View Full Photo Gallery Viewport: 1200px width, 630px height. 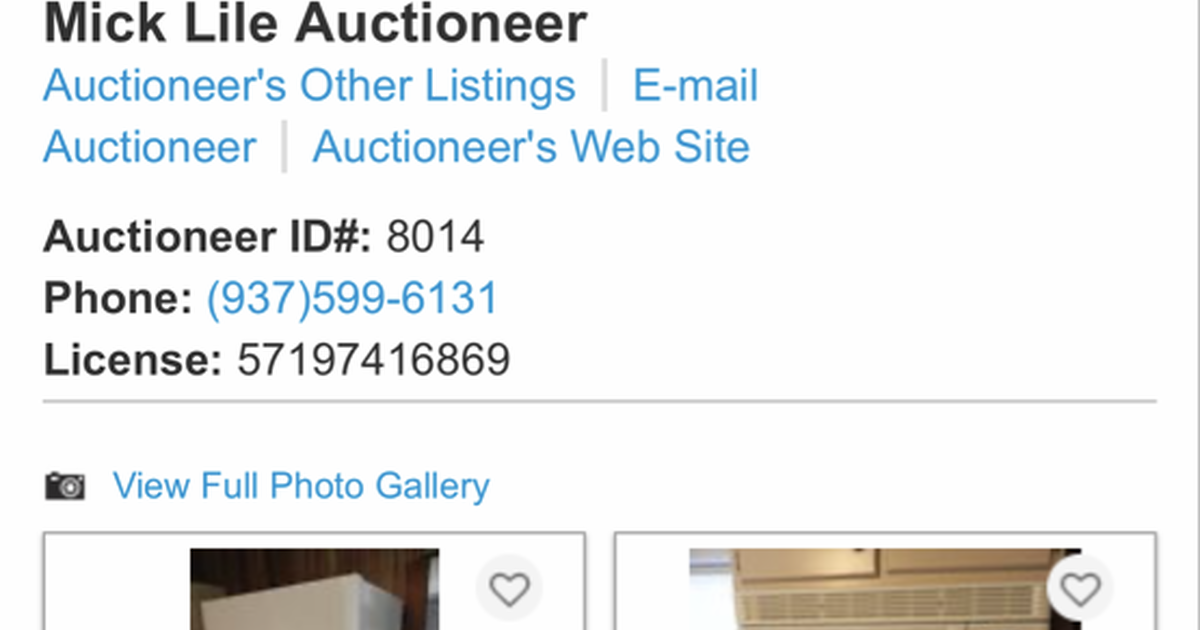pos(300,486)
